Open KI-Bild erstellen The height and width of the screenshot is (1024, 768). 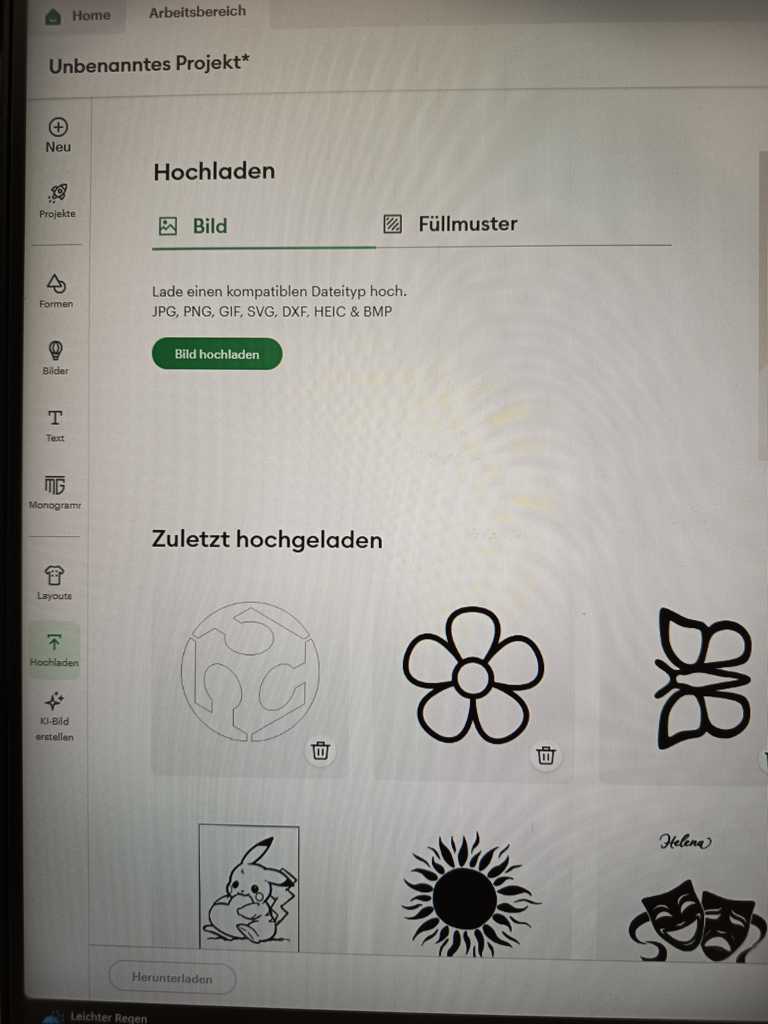pyautogui.click(x=55, y=716)
